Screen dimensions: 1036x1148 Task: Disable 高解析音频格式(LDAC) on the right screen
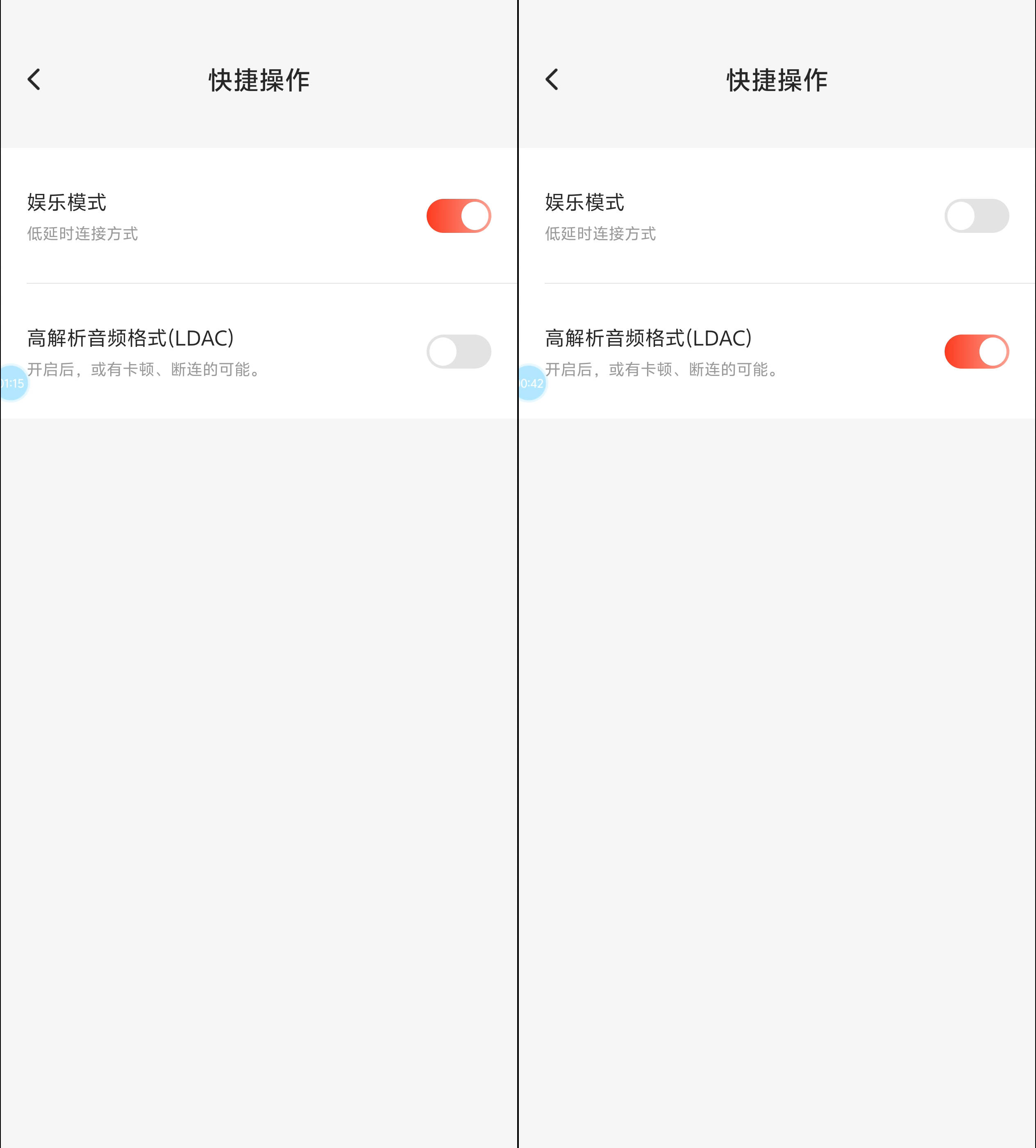tap(977, 352)
